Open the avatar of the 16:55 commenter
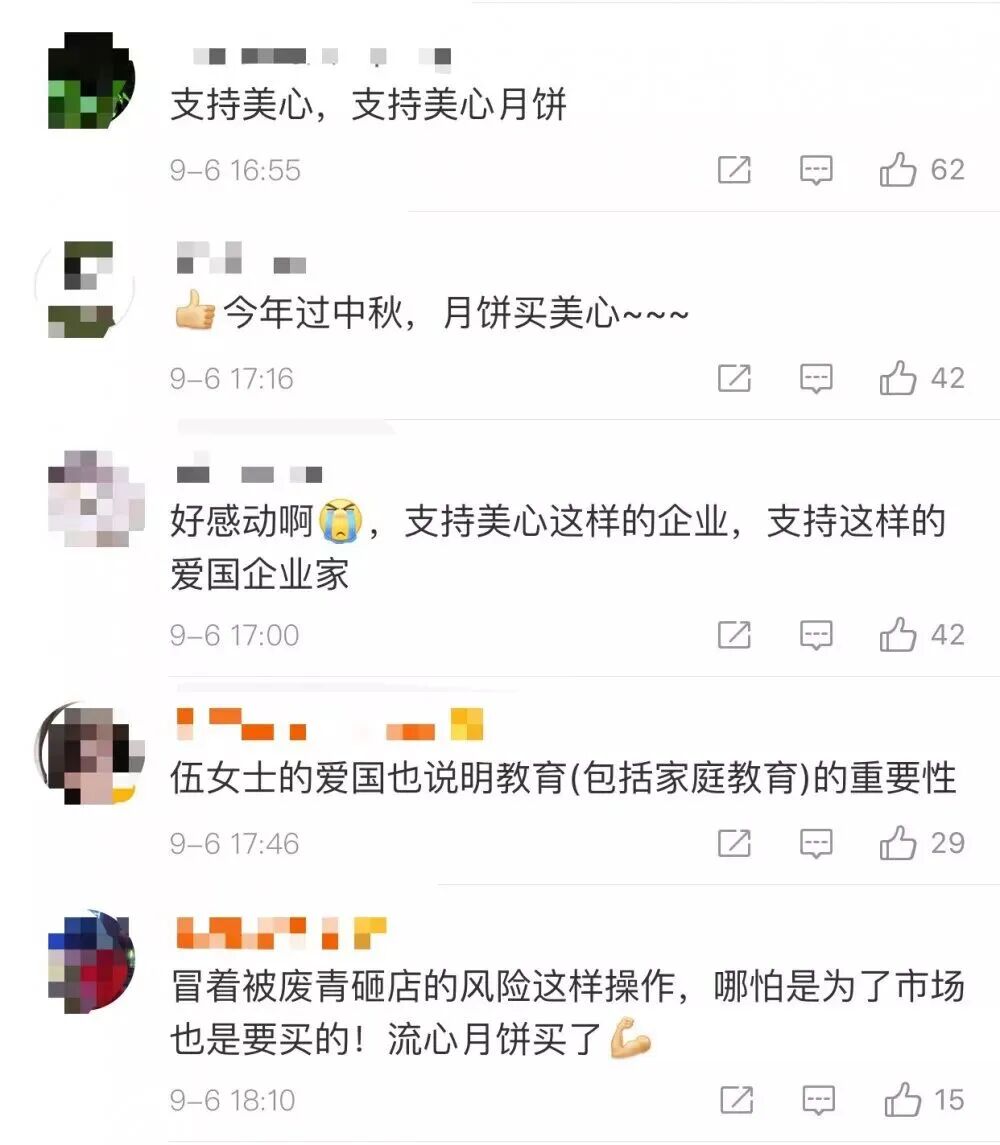1000x1145 pixels. point(88,80)
